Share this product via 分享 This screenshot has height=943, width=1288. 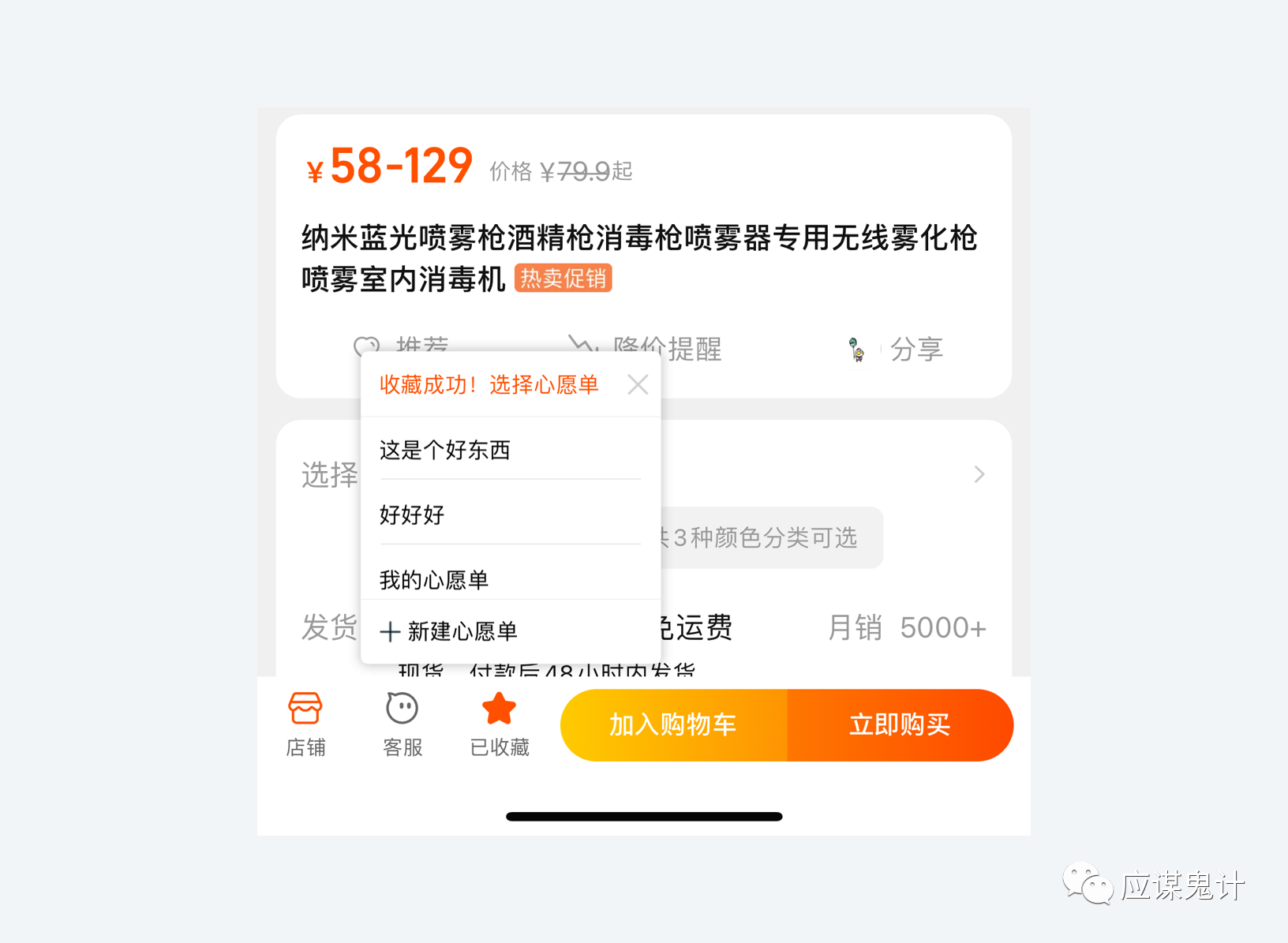point(896,349)
